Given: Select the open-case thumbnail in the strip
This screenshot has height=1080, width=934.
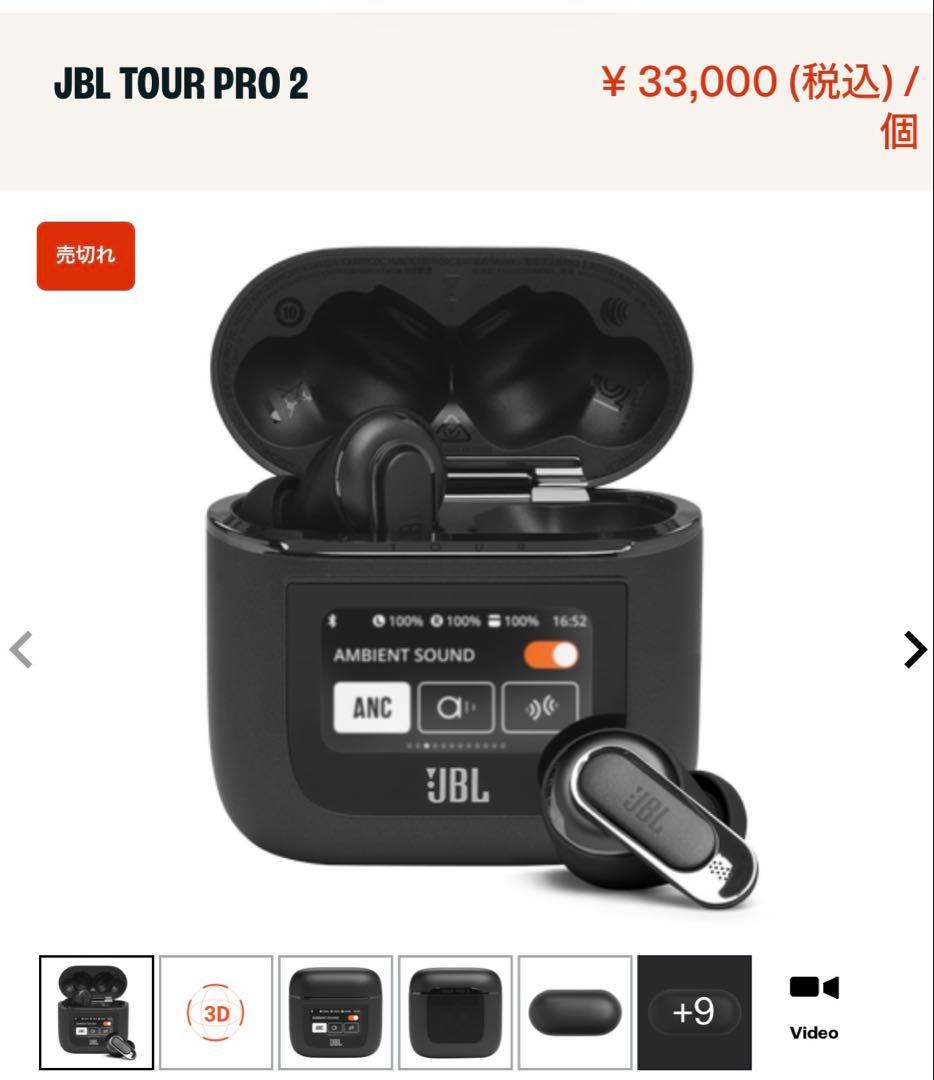Looking at the screenshot, I should pos(96,1012).
